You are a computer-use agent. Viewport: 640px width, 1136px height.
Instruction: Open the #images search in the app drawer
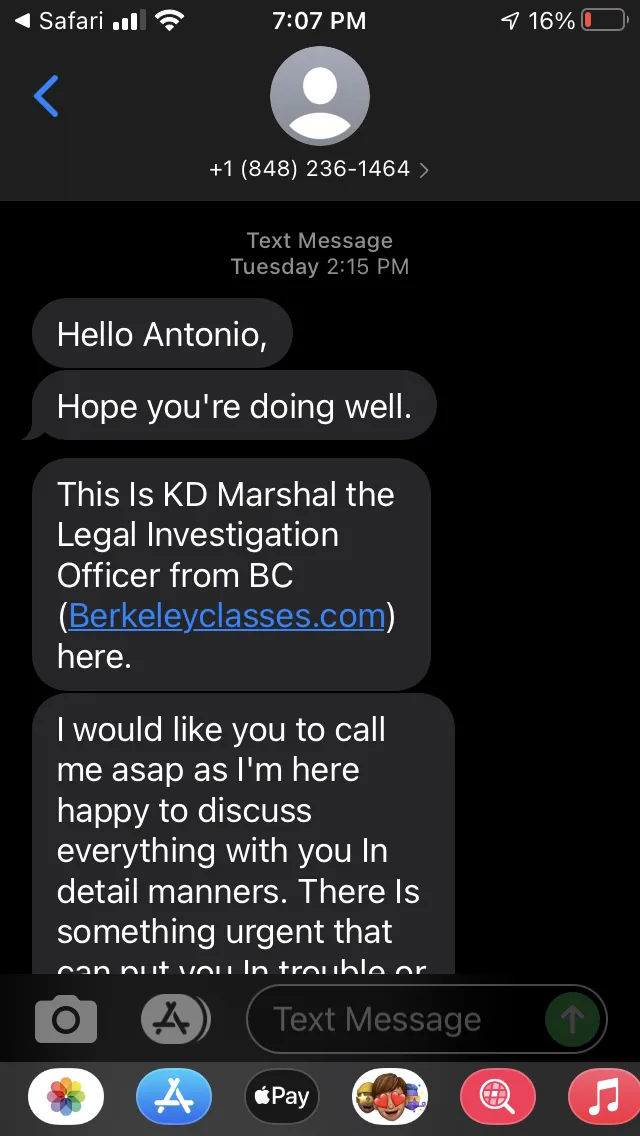[x=498, y=1096]
